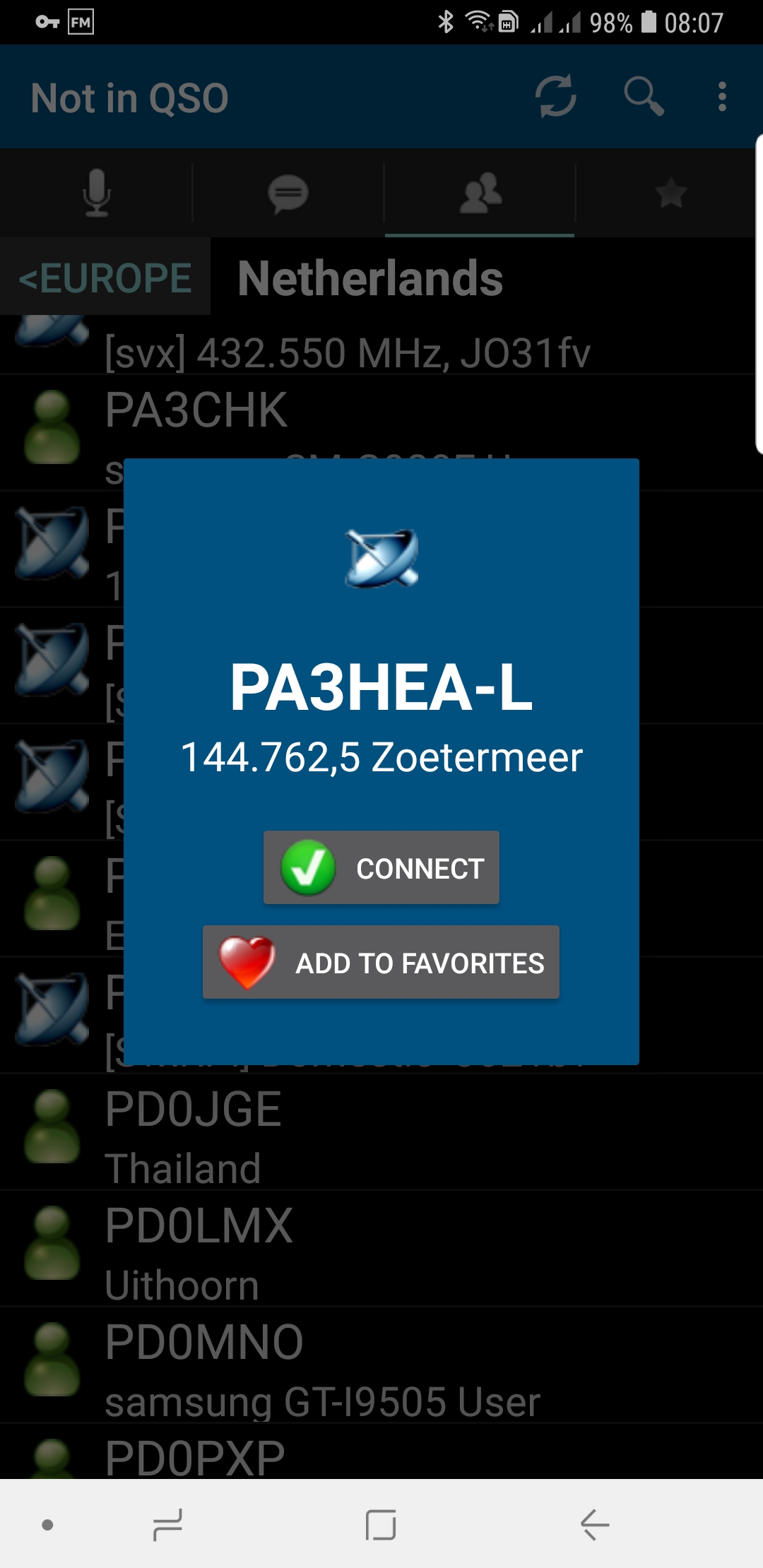Refresh the station list
Viewport: 763px width, 1568px height.
pos(555,97)
